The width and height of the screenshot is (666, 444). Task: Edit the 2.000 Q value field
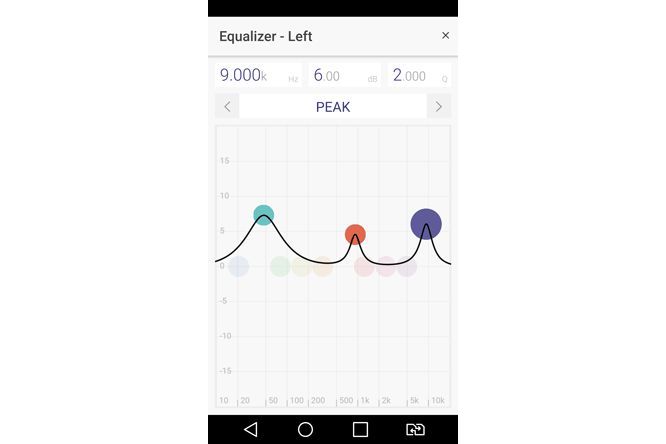(x=419, y=76)
